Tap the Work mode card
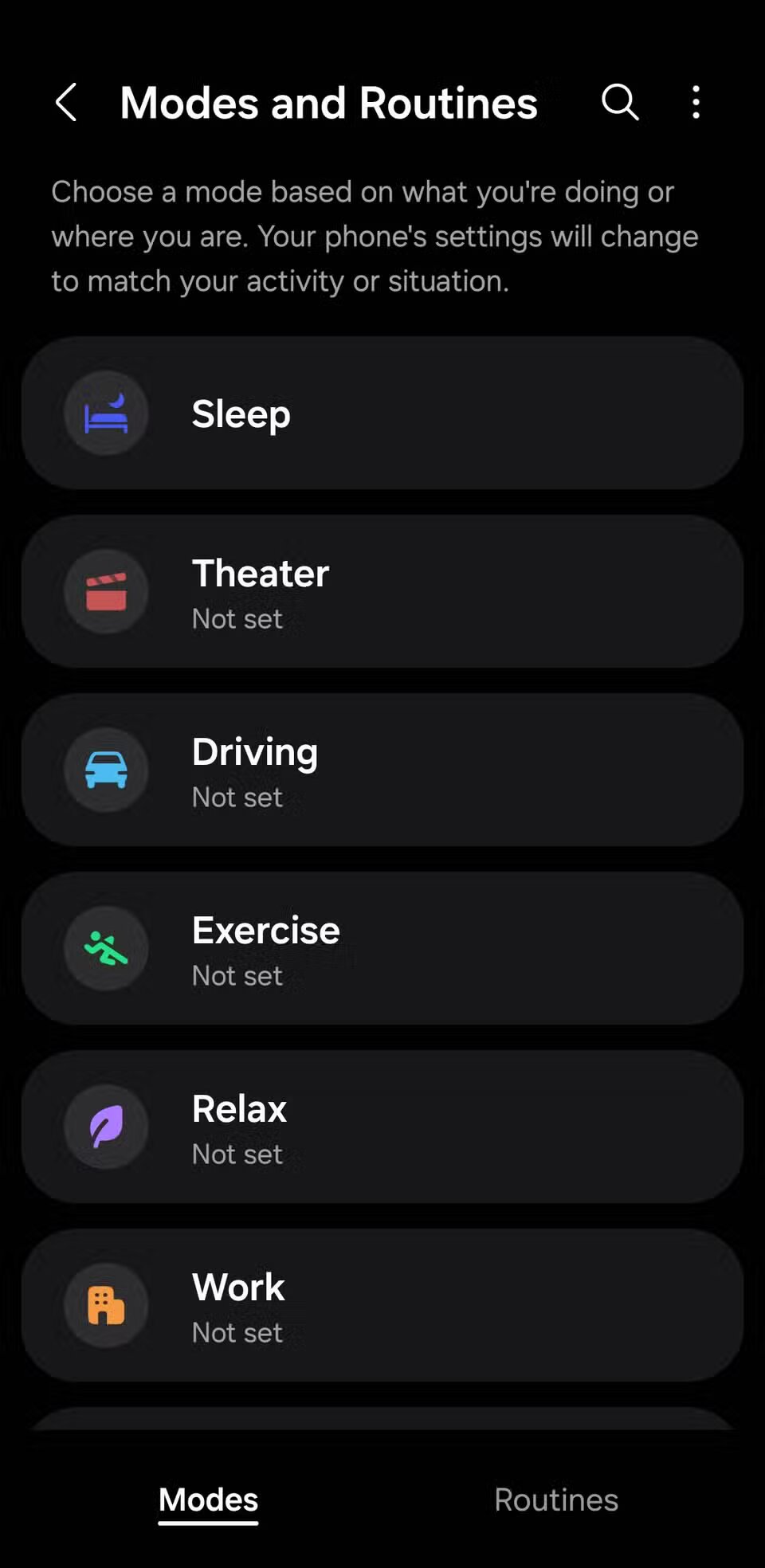 (382, 1306)
